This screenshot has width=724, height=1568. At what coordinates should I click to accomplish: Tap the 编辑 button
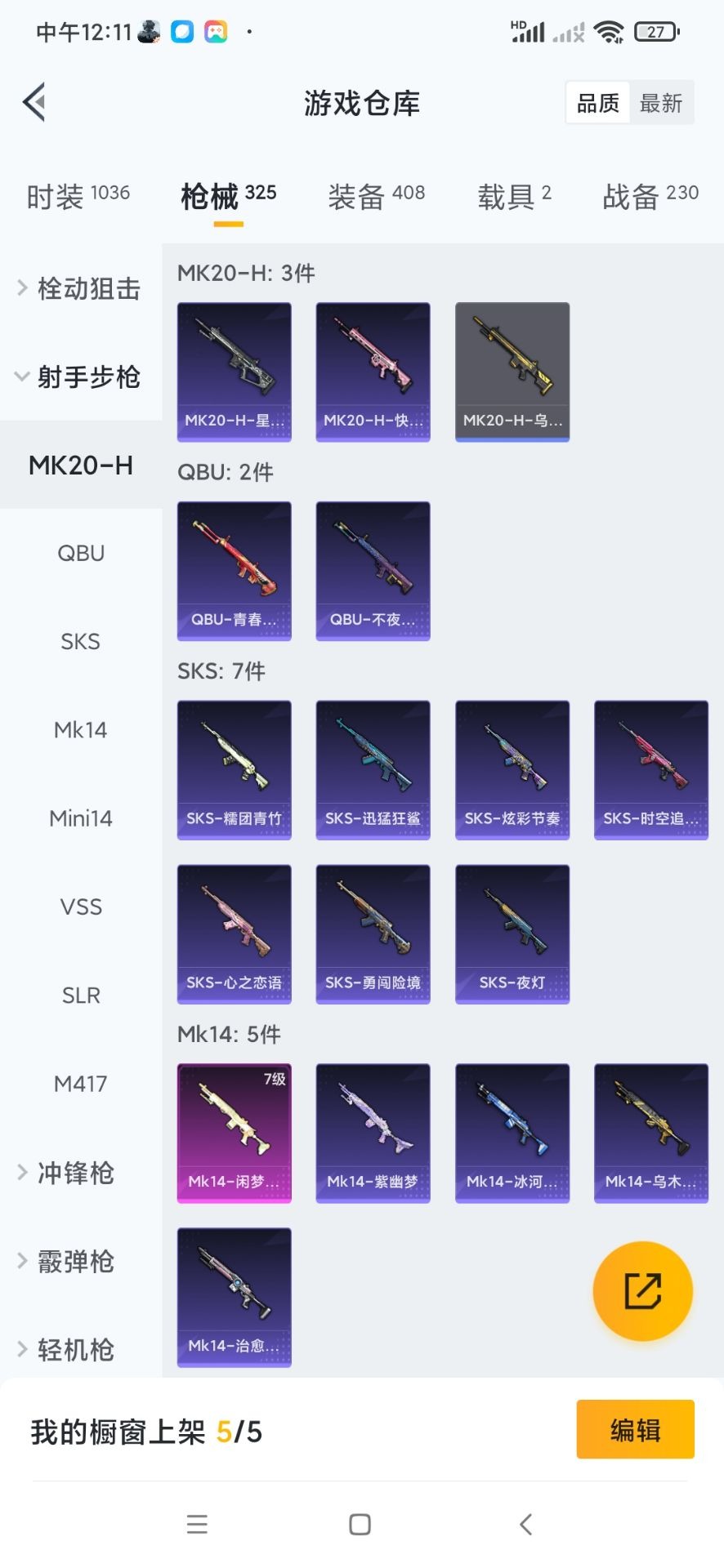tap(635, 1429)
